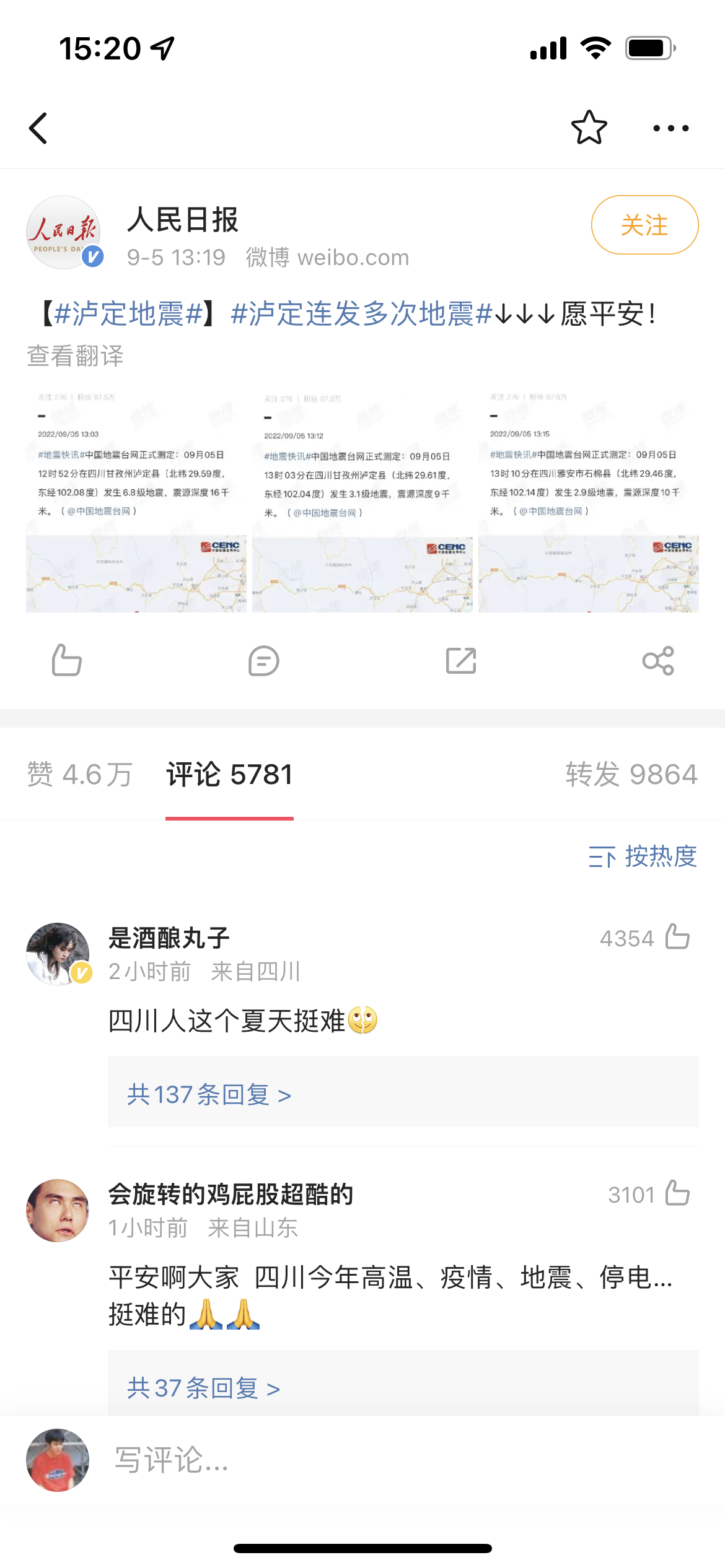The height and width of the screenshot is (1568, 725).
Task: Open the #泸定连发多次地震# hashtag
Action: 362,313
